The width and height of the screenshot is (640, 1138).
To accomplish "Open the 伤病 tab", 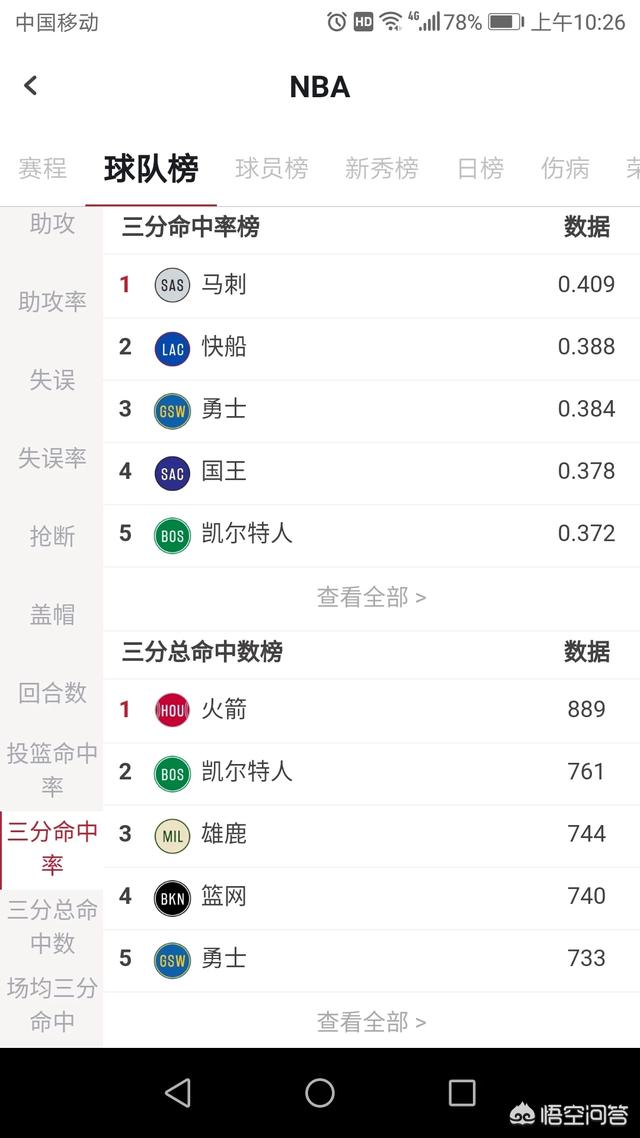I will (565, 169).
